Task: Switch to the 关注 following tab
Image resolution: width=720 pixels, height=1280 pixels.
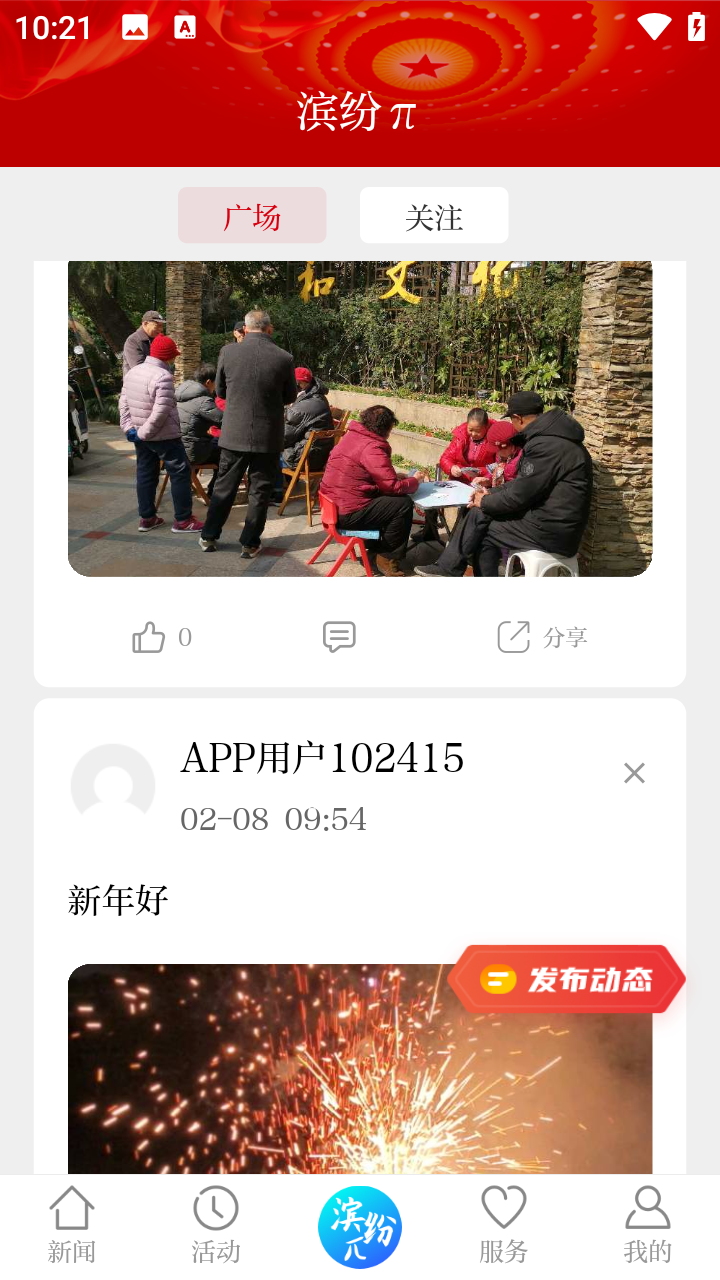Action: point(434,215)
